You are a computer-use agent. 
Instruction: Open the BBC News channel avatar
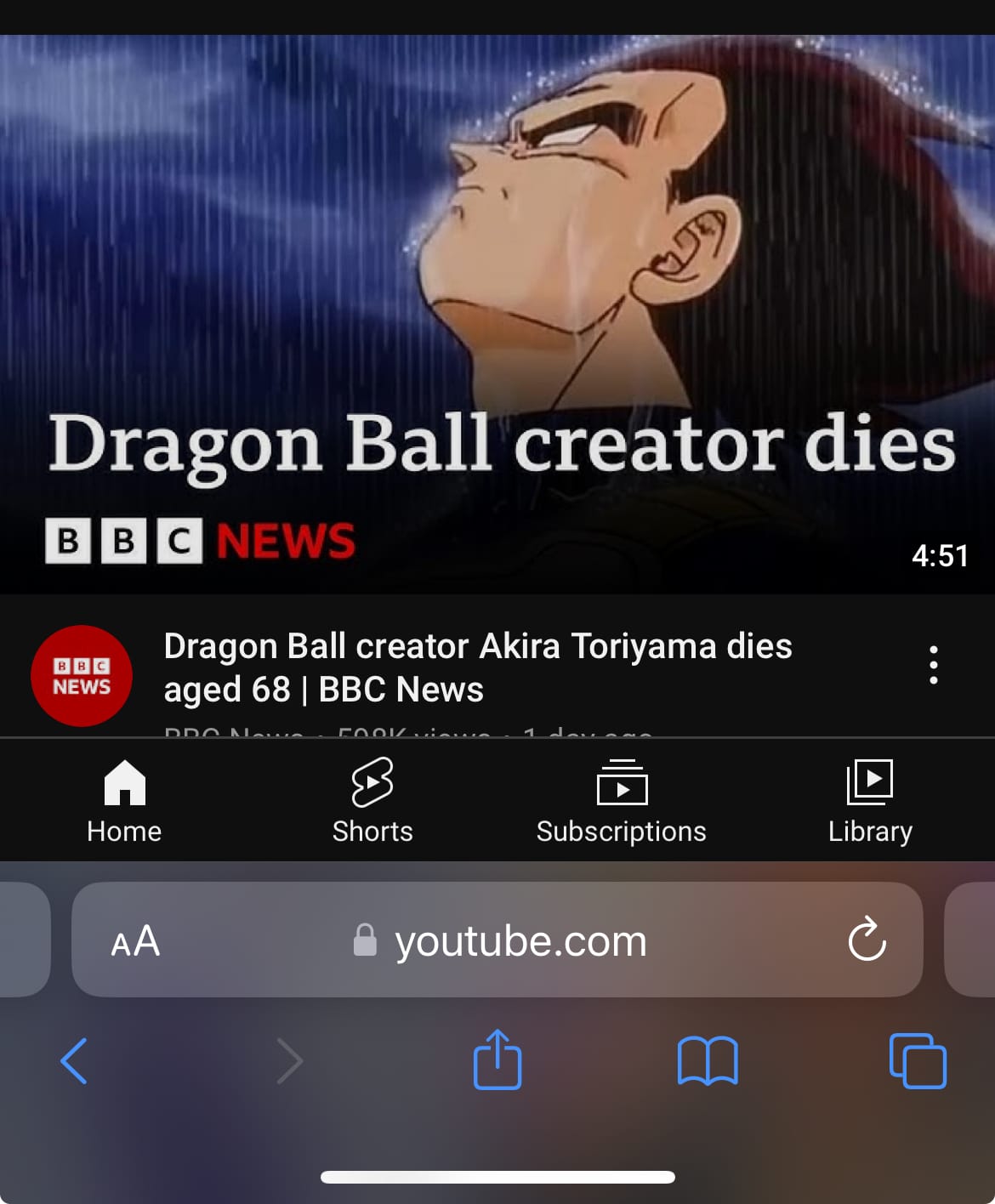pos(82,676)
